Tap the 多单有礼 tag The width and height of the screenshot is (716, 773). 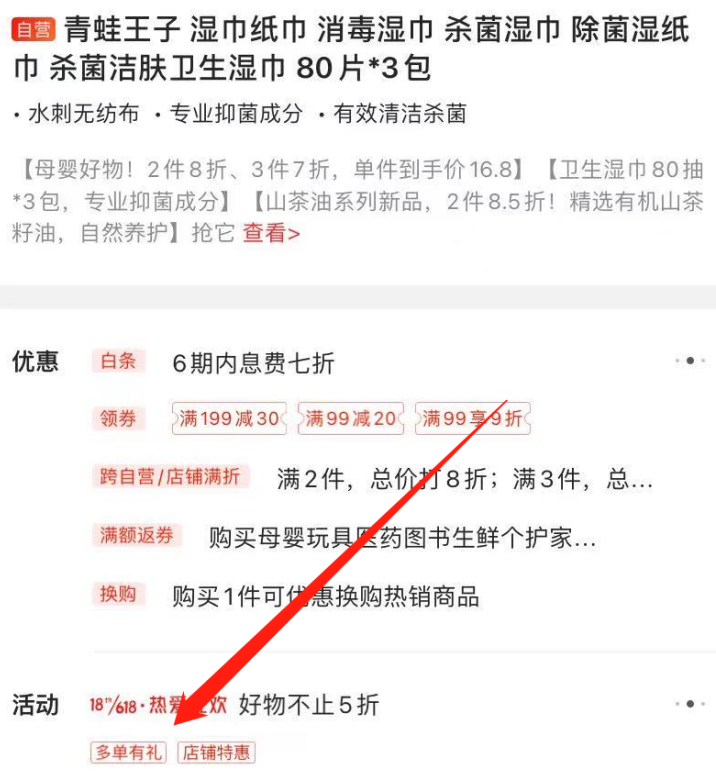[x=129, y=752]
